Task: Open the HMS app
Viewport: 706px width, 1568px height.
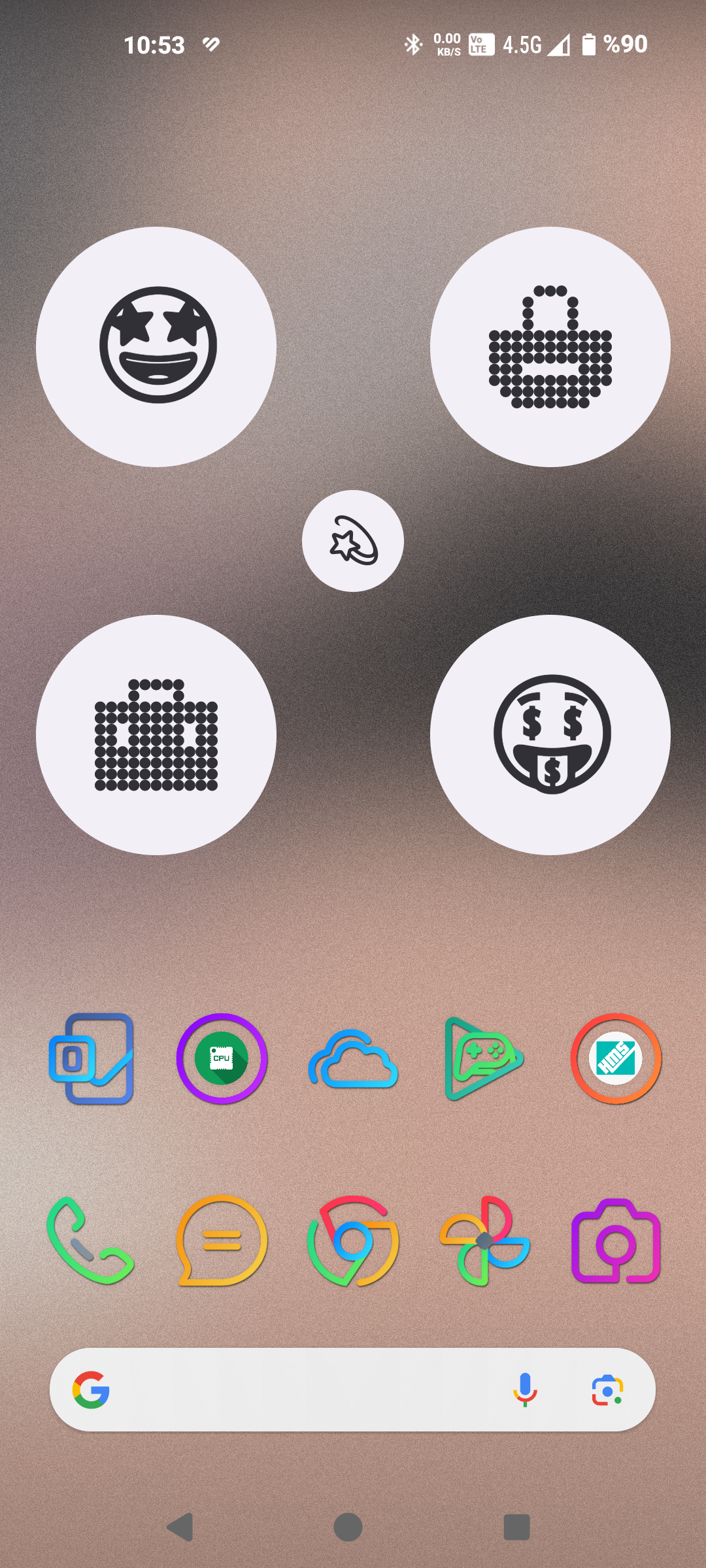Action: tap(616, 1058)
